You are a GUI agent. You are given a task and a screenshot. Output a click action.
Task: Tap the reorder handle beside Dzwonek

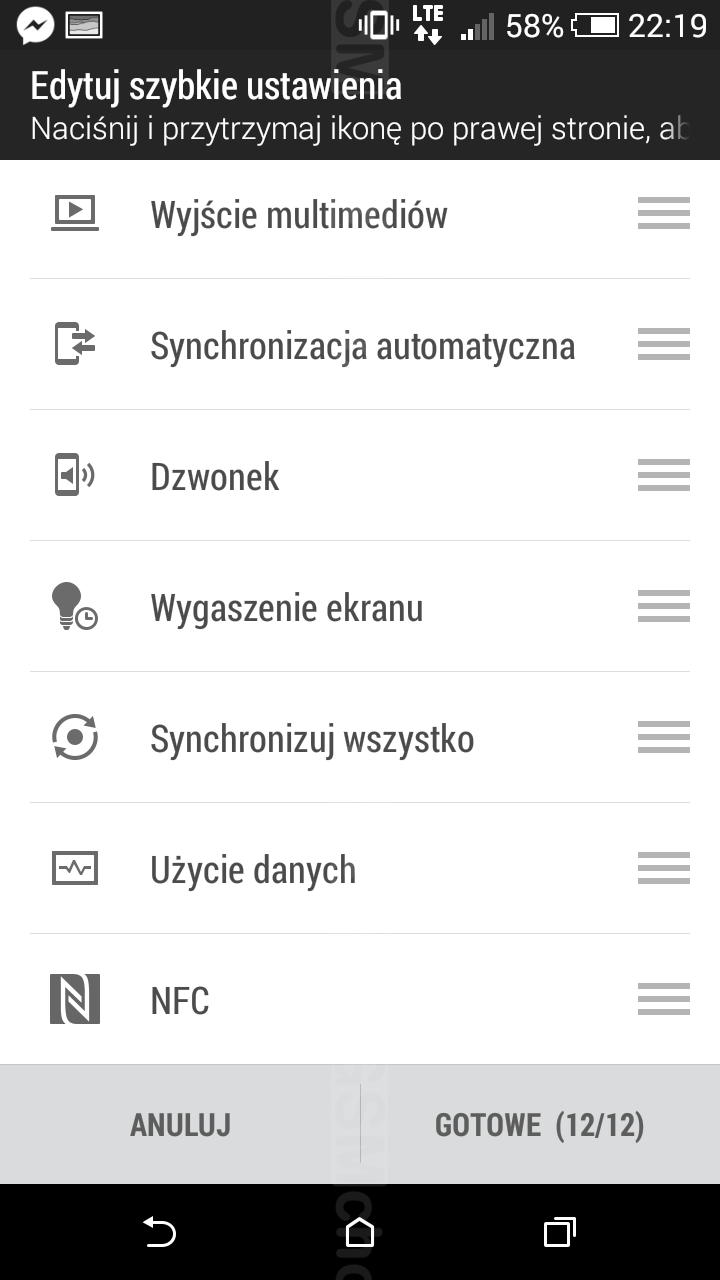click(663, 476)
